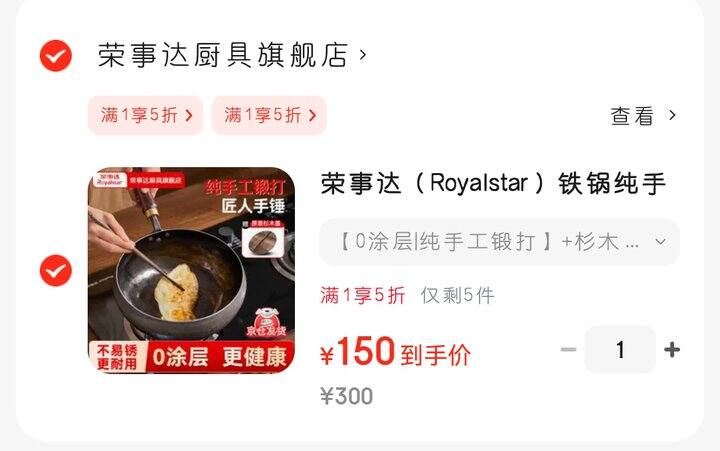Edit the quantity field showing 1
Image resolution: width=720 pixels, height=451 pixels.
[x=620, y=350]
